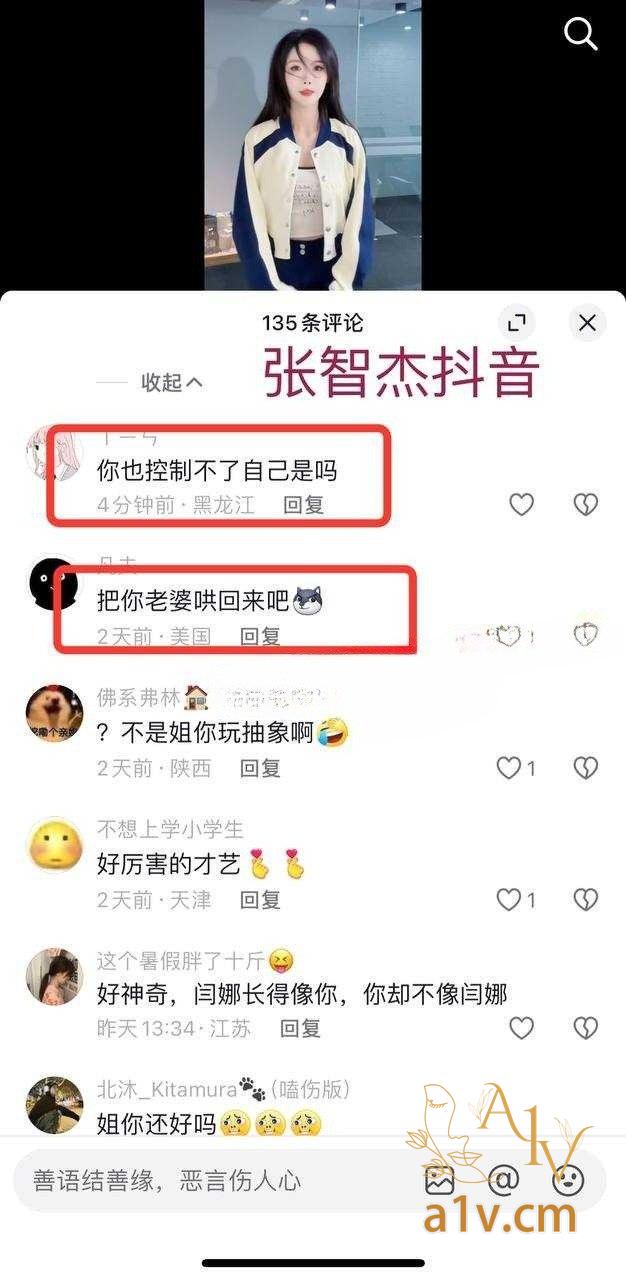Viewport: 626px width, 1280px height.
Task: Reply to 佛系弗林's comment
Action: tap(261, 768)
